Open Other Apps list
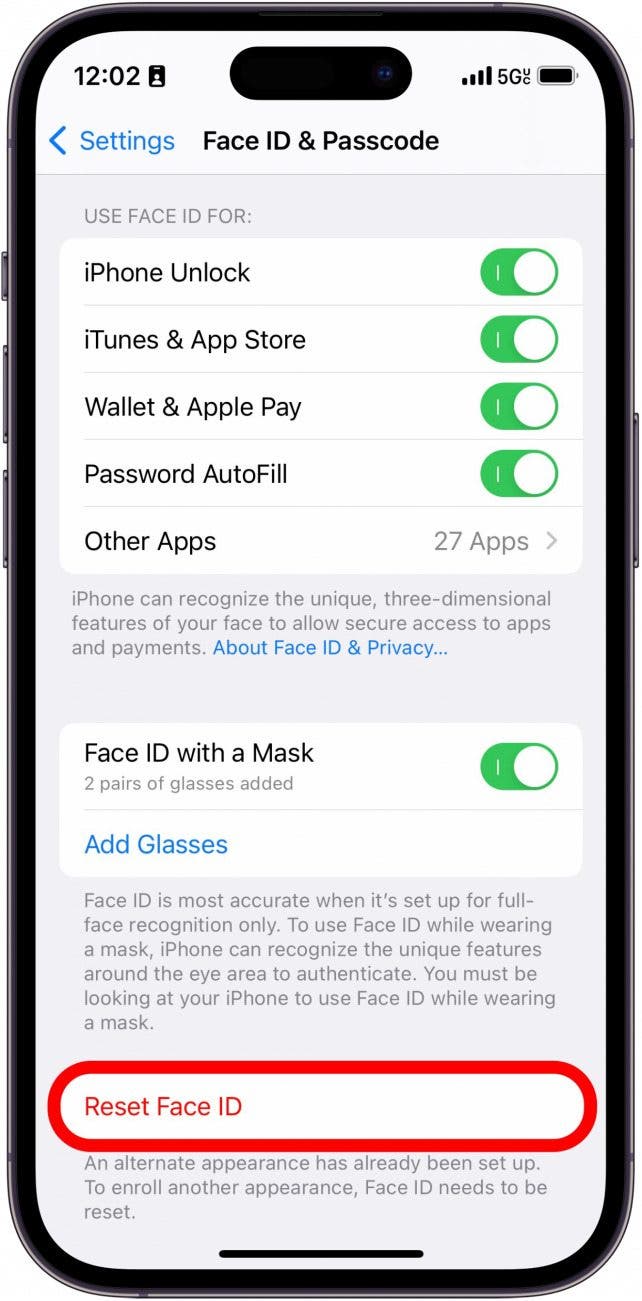This screenshot has width=642, height=1301. coord(320,541)
